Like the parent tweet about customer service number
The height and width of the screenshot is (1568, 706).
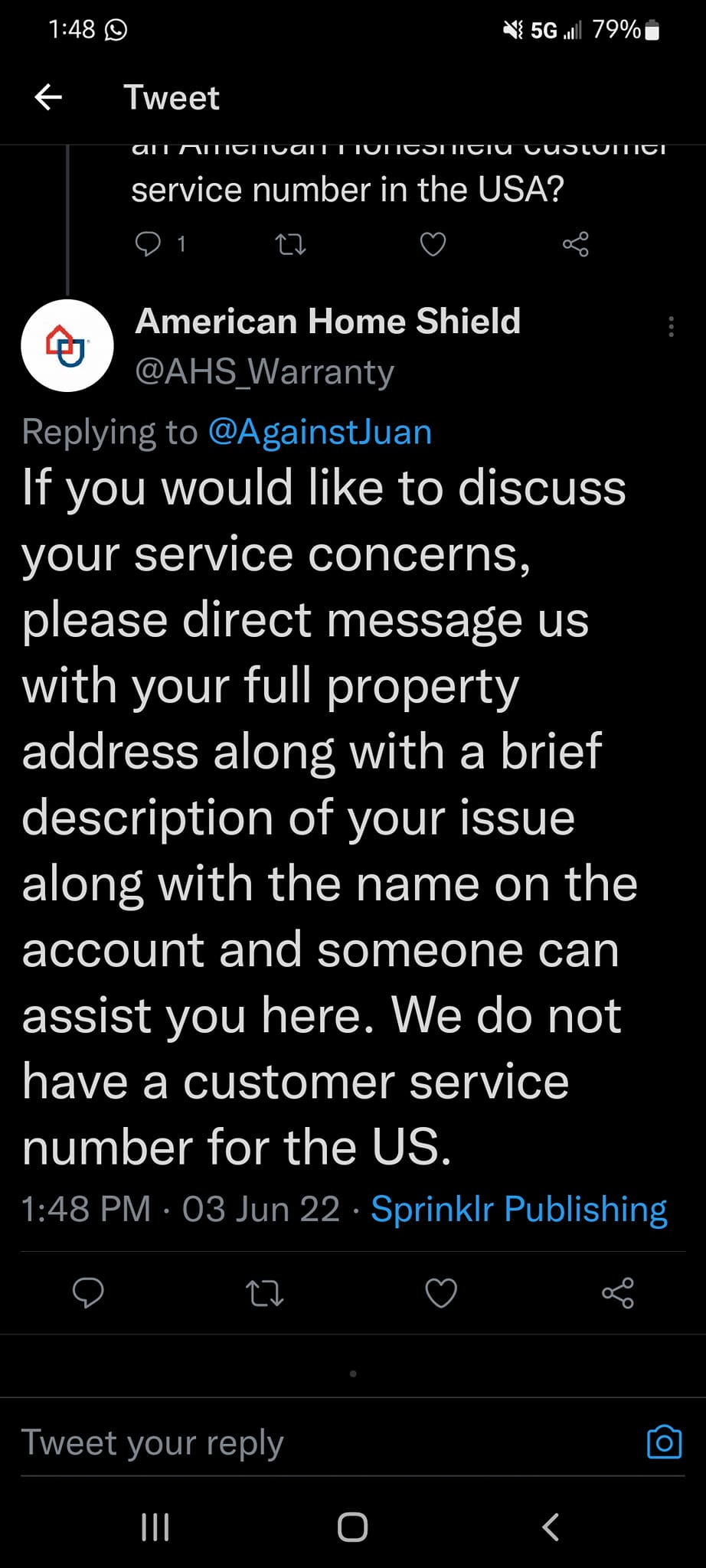click(433, 244)
